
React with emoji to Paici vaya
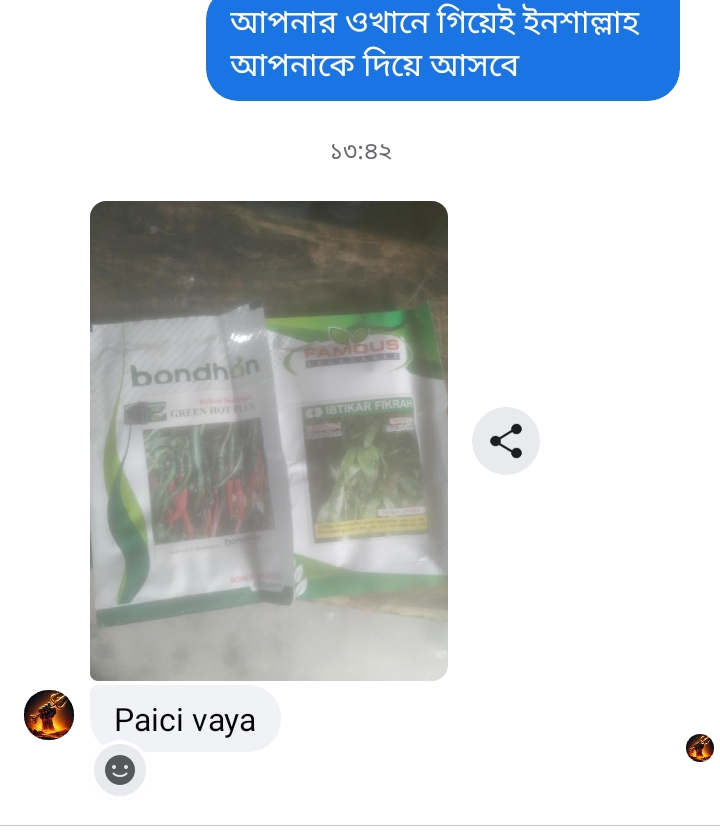[x=120, y=769]
